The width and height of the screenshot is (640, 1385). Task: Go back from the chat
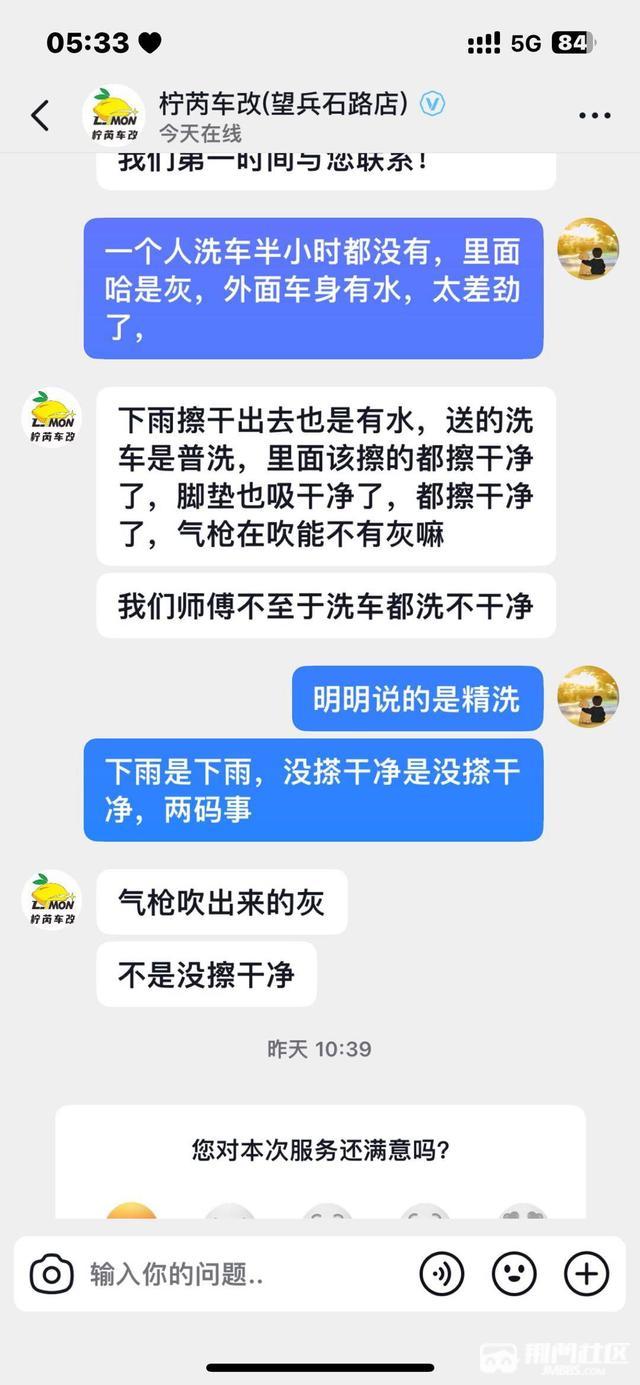(40, 116)
